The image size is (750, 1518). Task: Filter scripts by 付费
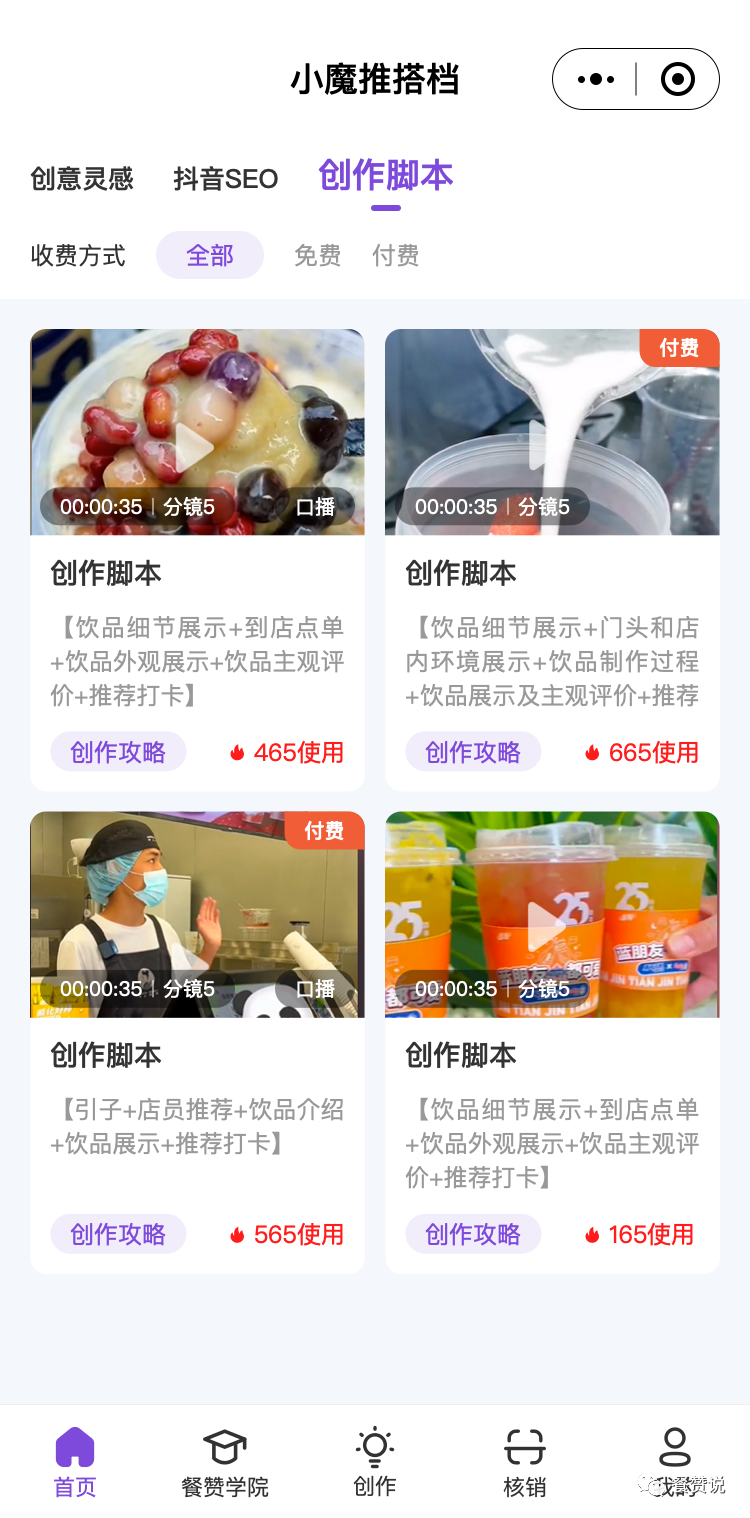coord(395,256)
